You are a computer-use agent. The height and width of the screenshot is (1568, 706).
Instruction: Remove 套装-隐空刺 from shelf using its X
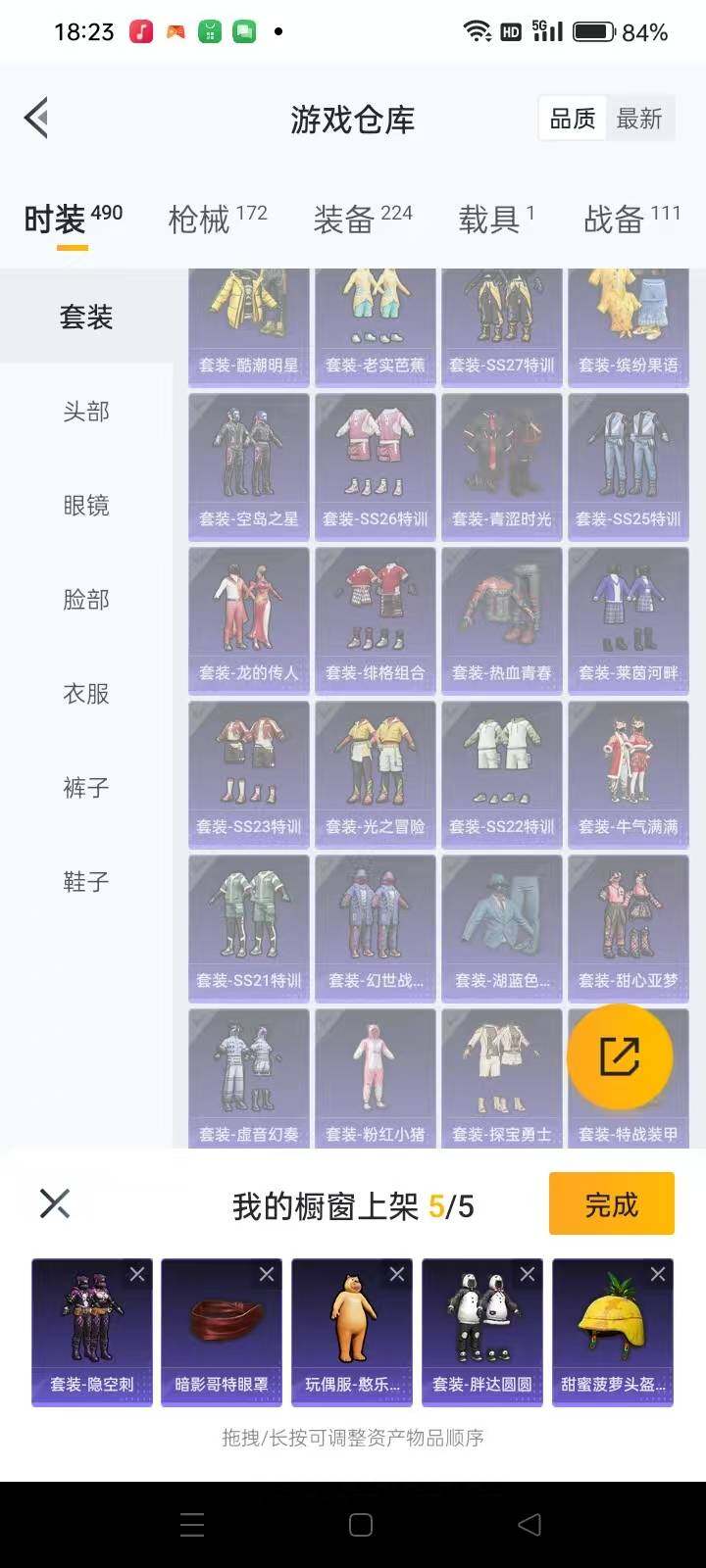point(137,1274)
